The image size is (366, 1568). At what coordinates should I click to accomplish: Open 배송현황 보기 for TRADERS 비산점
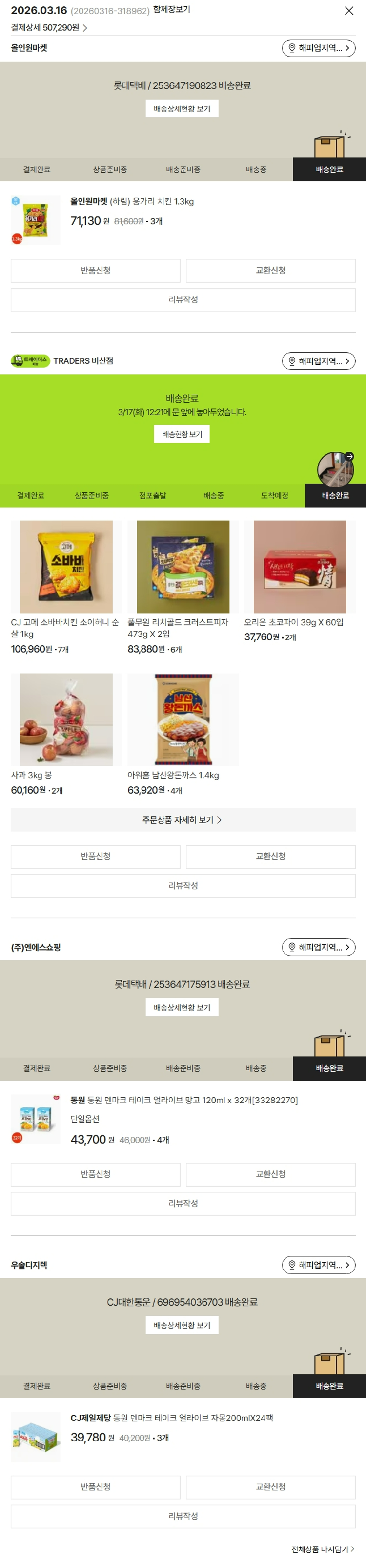182,434
